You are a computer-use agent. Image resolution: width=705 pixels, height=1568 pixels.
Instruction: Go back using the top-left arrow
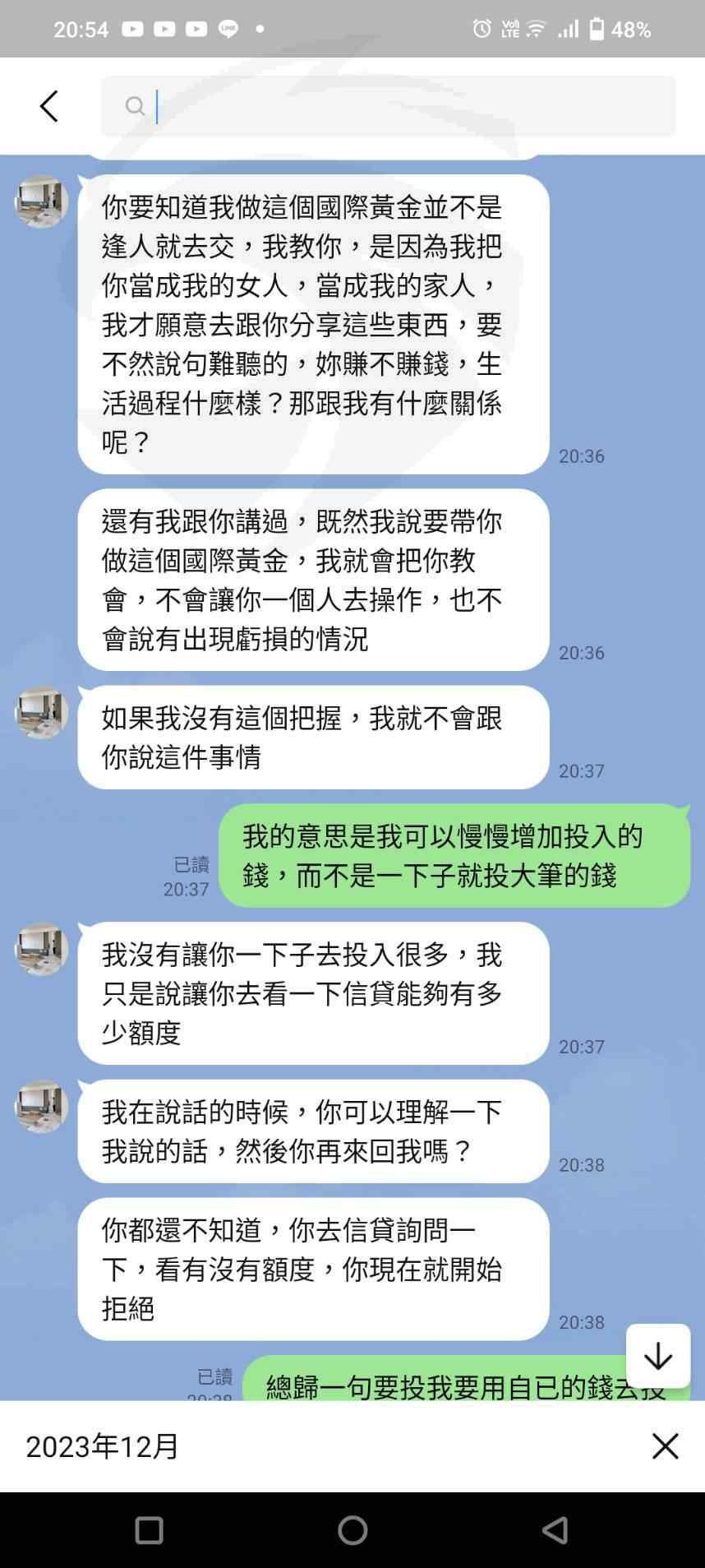(x=49, y=106)
